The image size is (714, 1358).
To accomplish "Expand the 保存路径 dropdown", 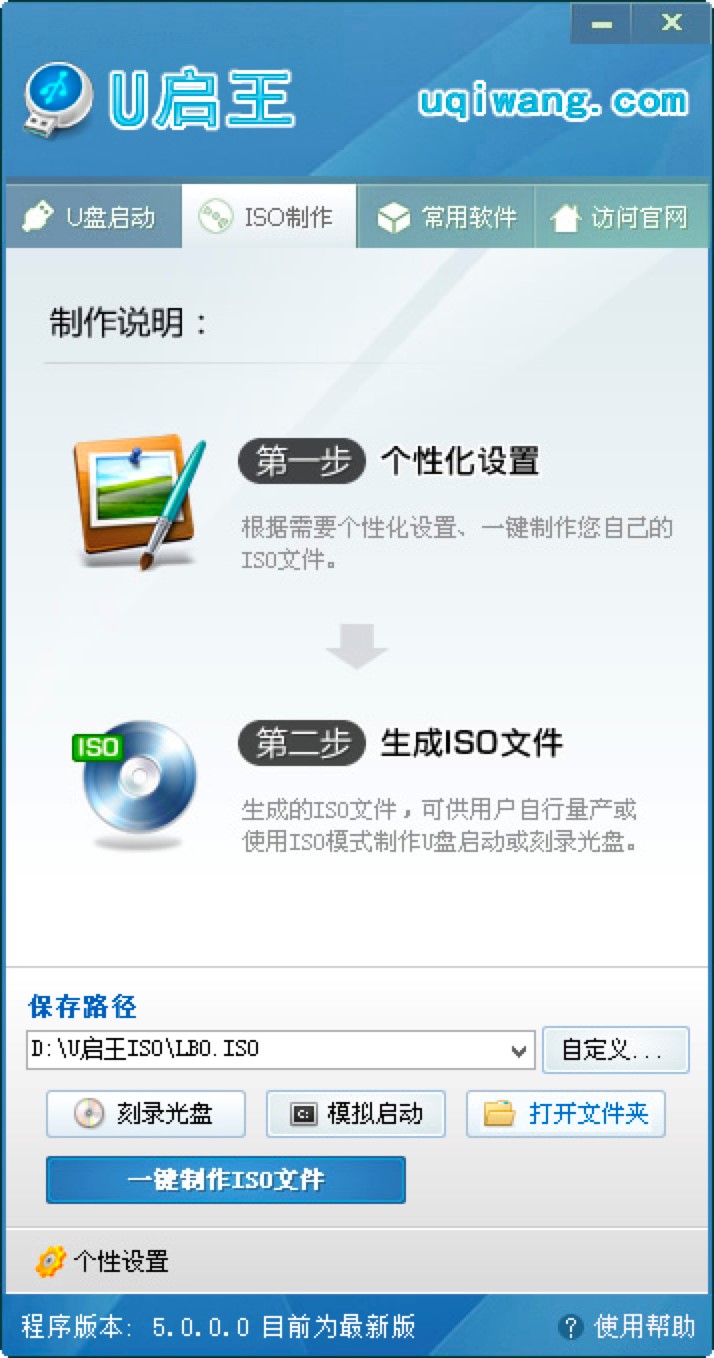I will [518, 1051].
